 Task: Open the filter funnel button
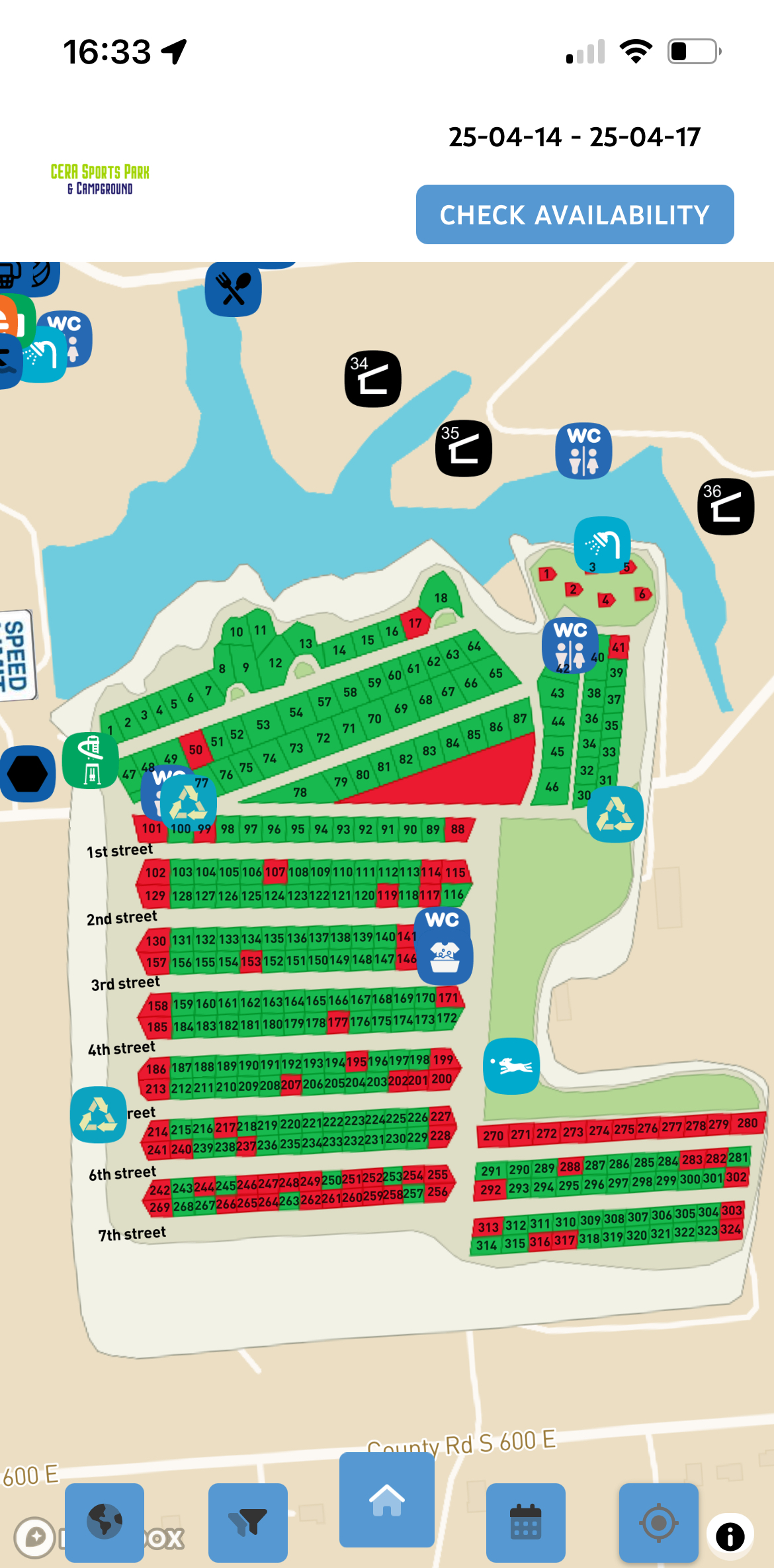(x=248, y=1522)
